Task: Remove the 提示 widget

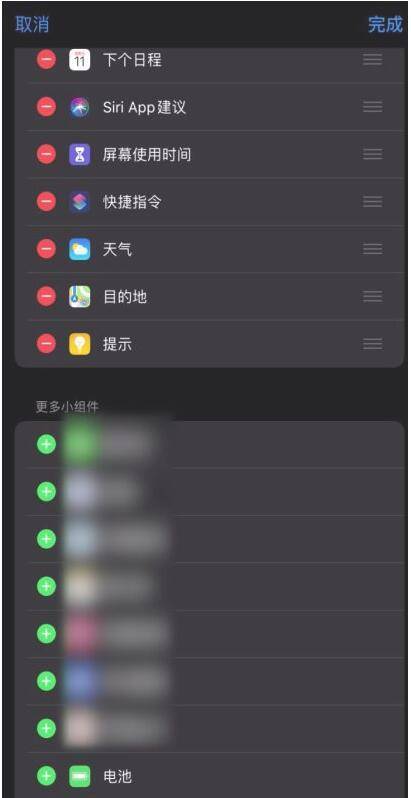Action: 46,344
